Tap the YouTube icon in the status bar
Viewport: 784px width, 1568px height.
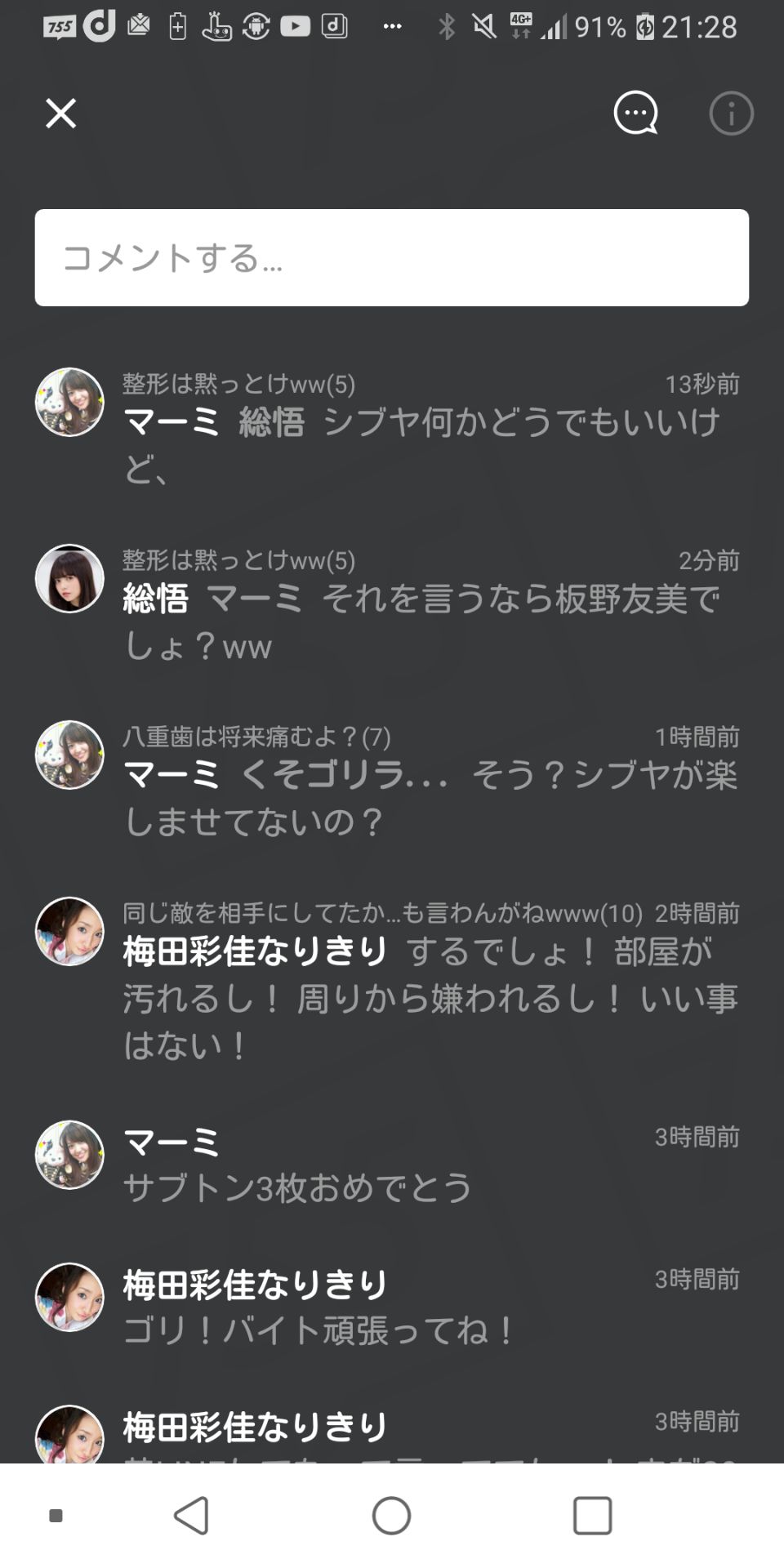click(296, 24)
